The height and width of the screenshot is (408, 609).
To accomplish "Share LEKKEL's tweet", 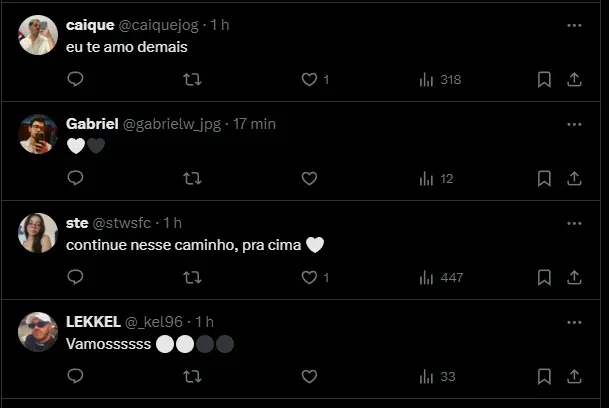I will (x=574, y=376).
